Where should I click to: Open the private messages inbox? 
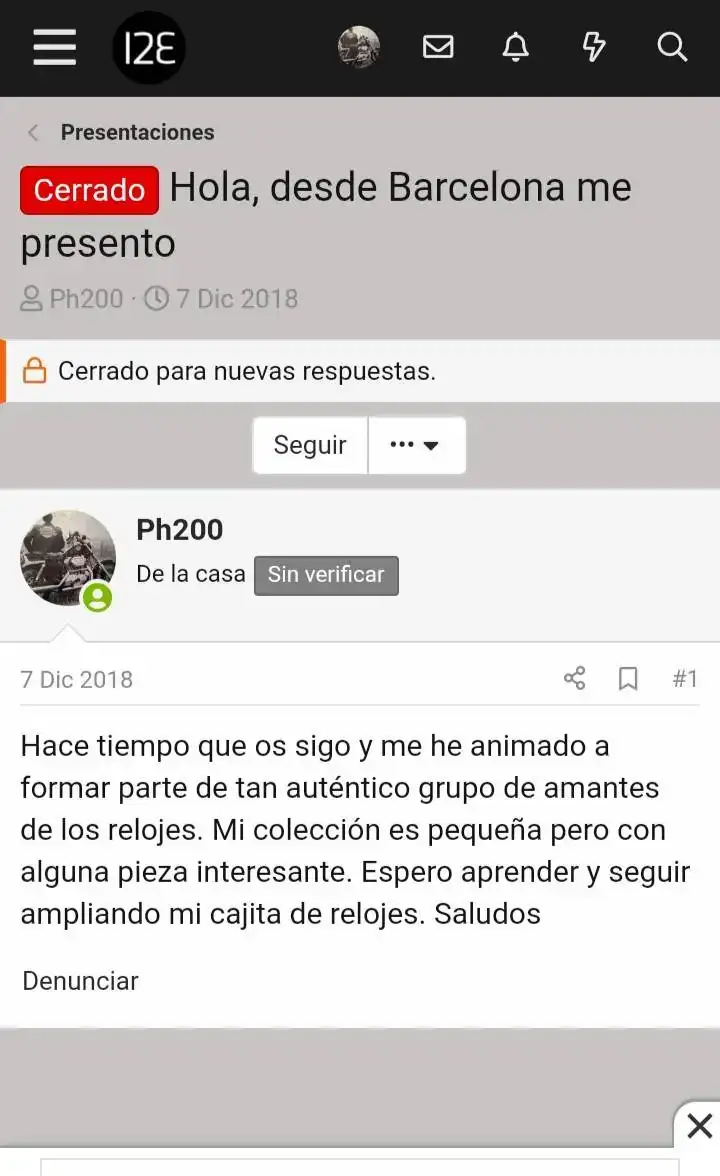tap(438, 47)
